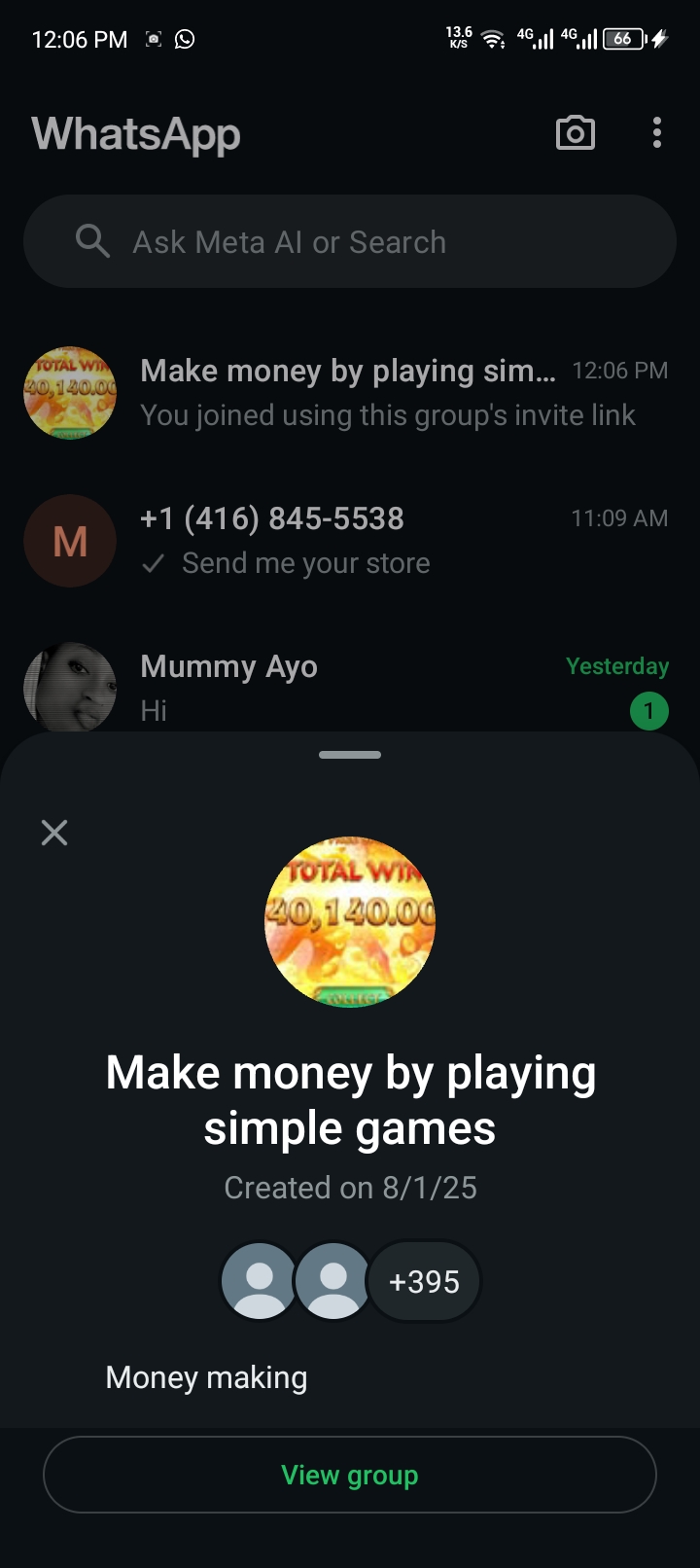Tap the Ask Meta AI or Search field
700x1568 pixels.
(x=350, y=241)
